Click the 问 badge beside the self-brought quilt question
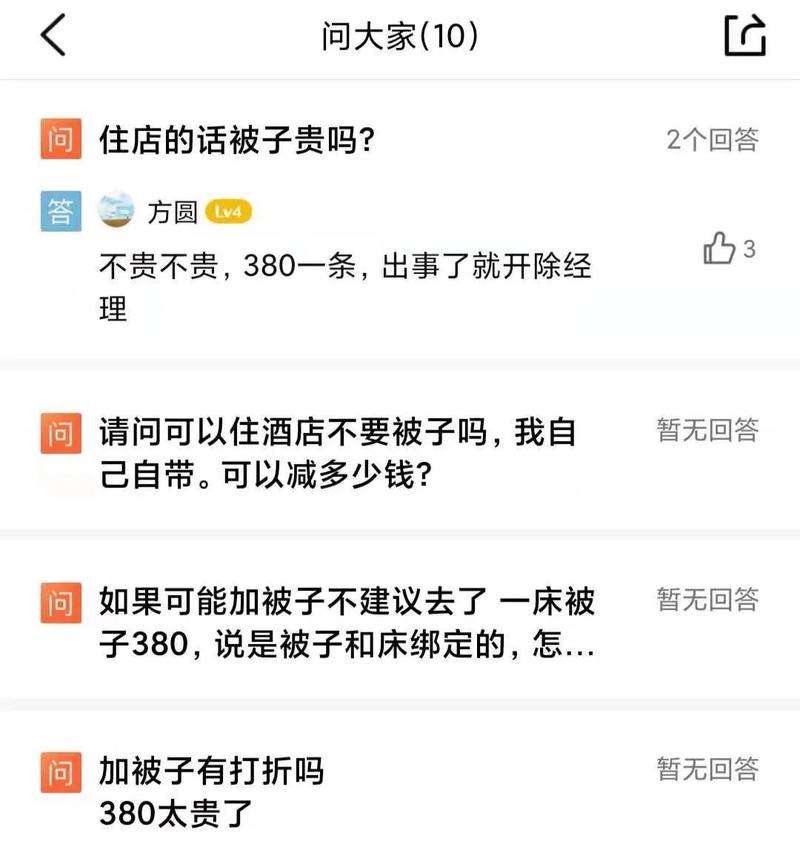Screen dimensions: 800x853 [58, 432]
